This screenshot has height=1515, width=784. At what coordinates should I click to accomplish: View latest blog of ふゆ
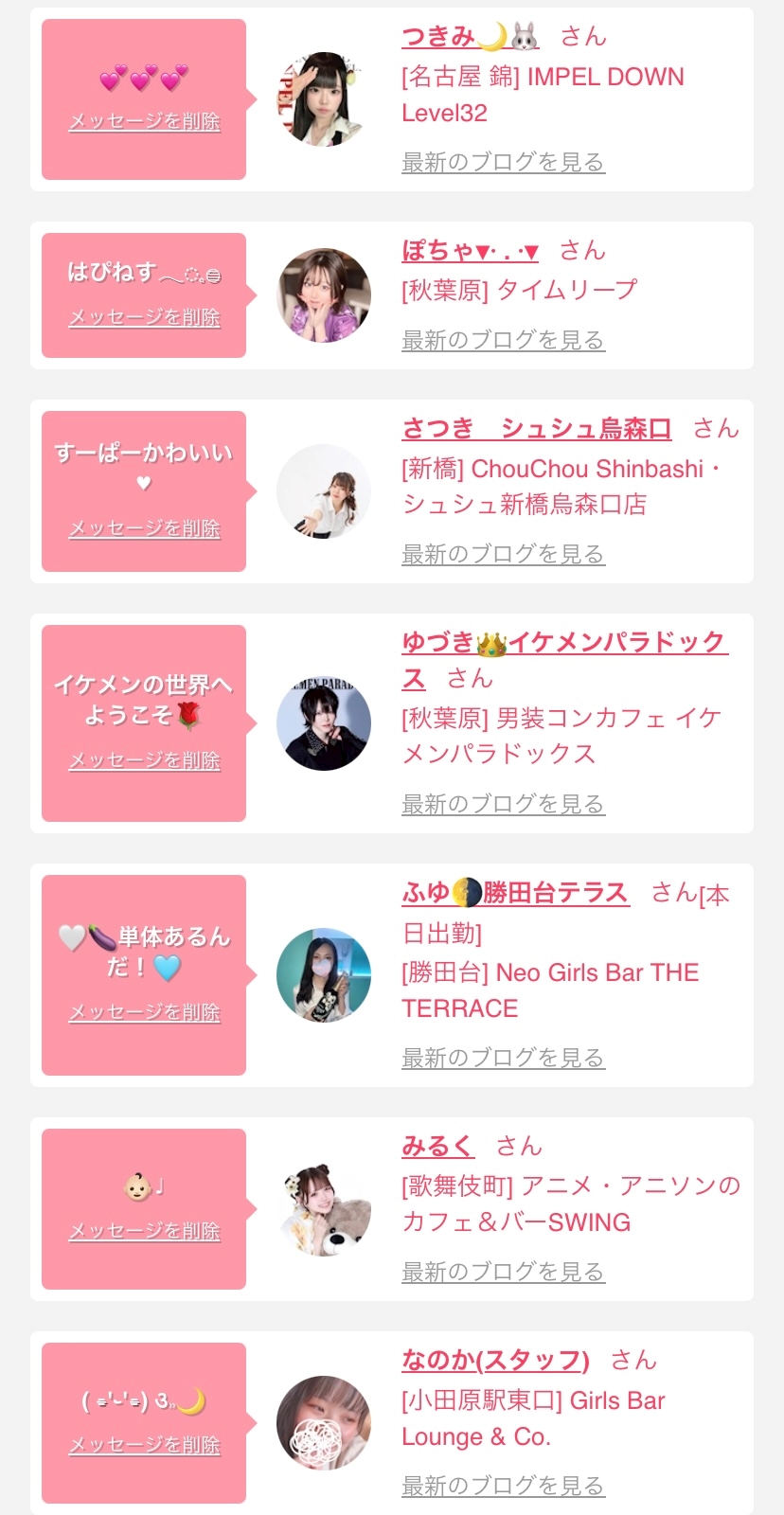pos(503,1059)
